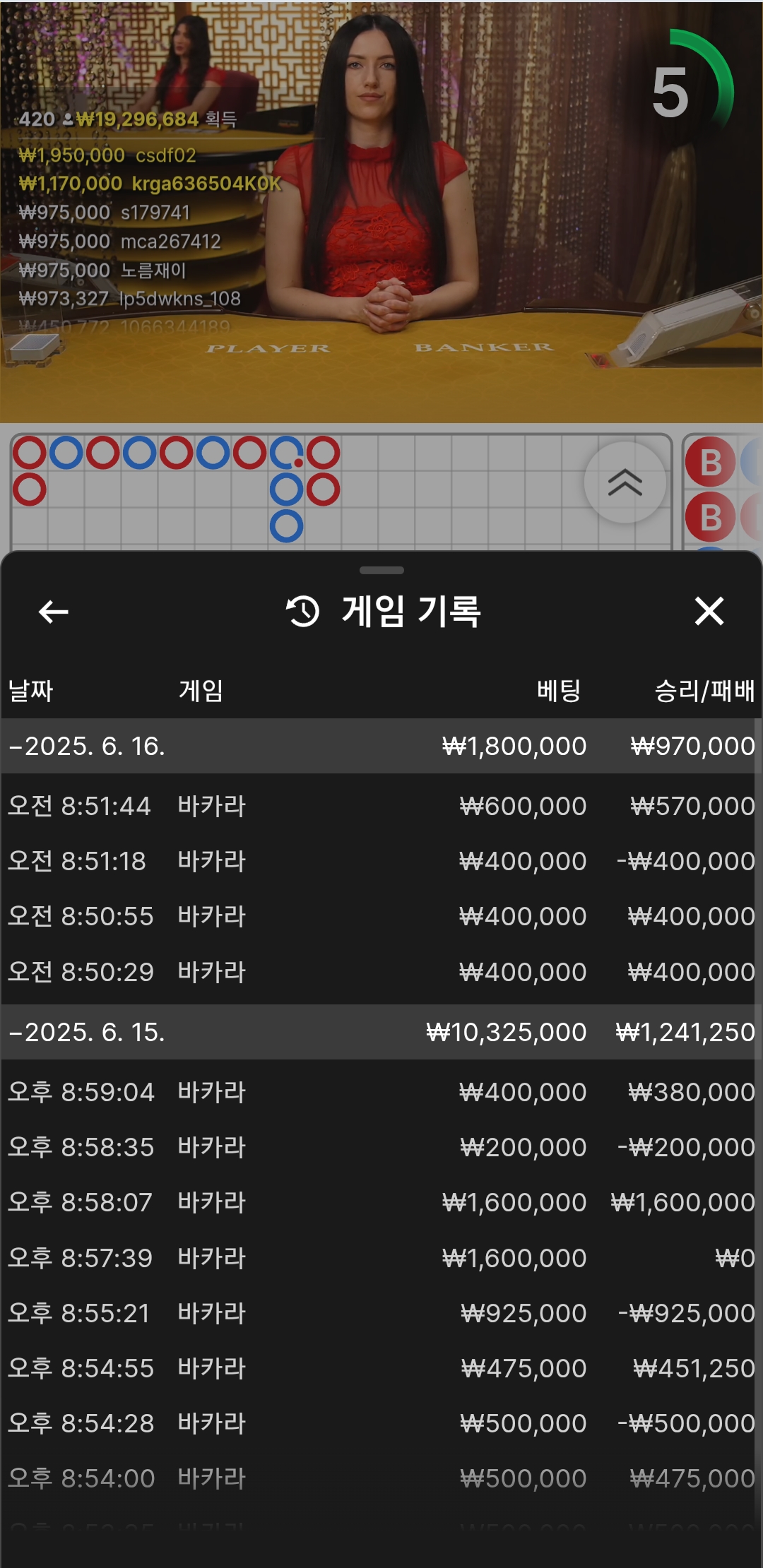
Task: Open the 오전 8:50:55 바카라 record
Action: click(381, 916)
